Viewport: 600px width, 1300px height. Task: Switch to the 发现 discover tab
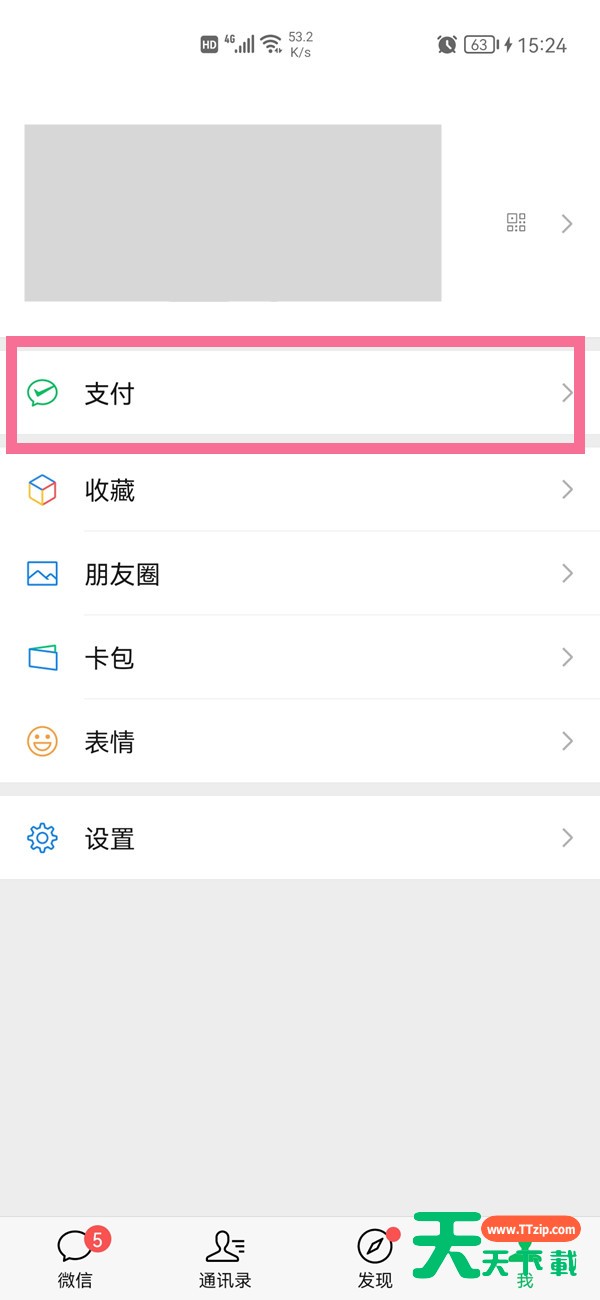coord(375,1258)
